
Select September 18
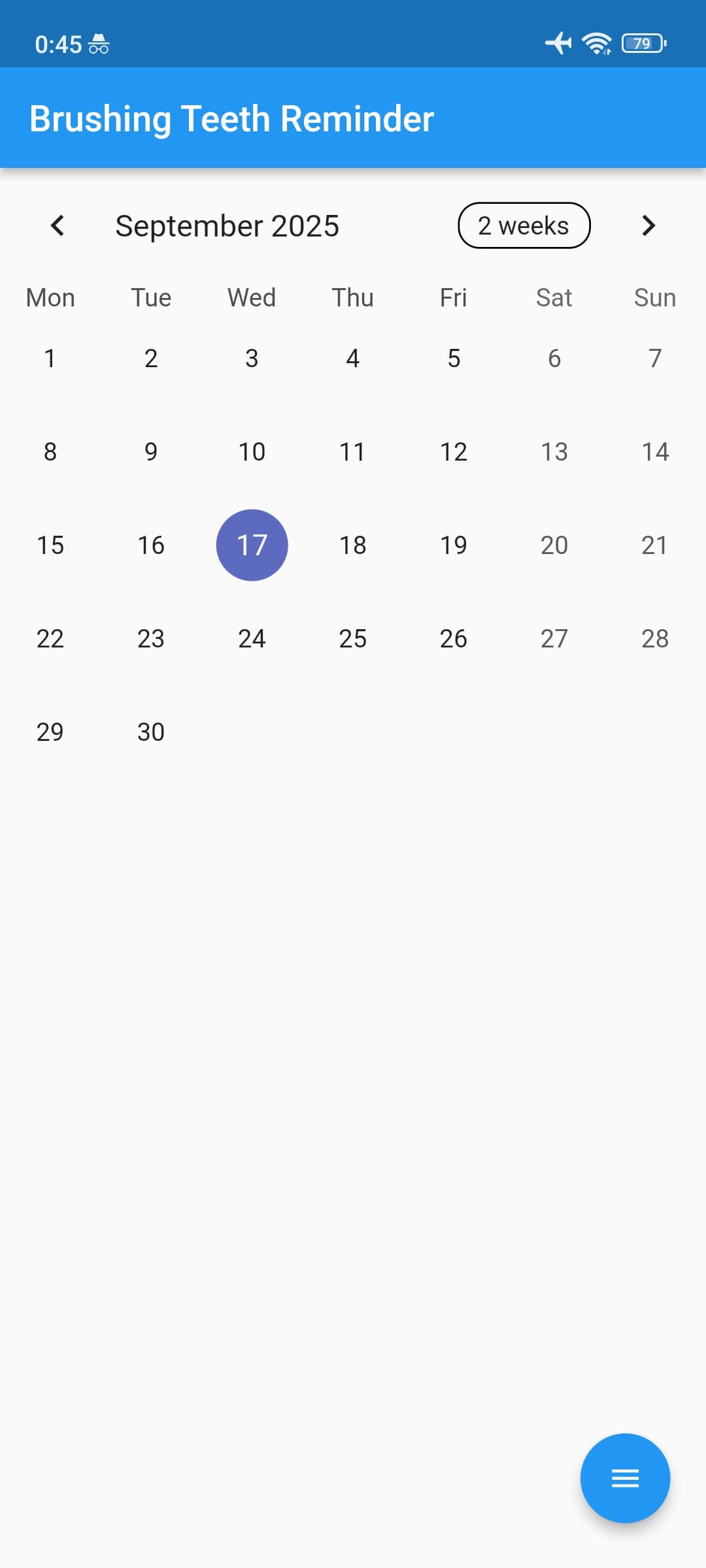pyautogui.click(x=352, y=545)
